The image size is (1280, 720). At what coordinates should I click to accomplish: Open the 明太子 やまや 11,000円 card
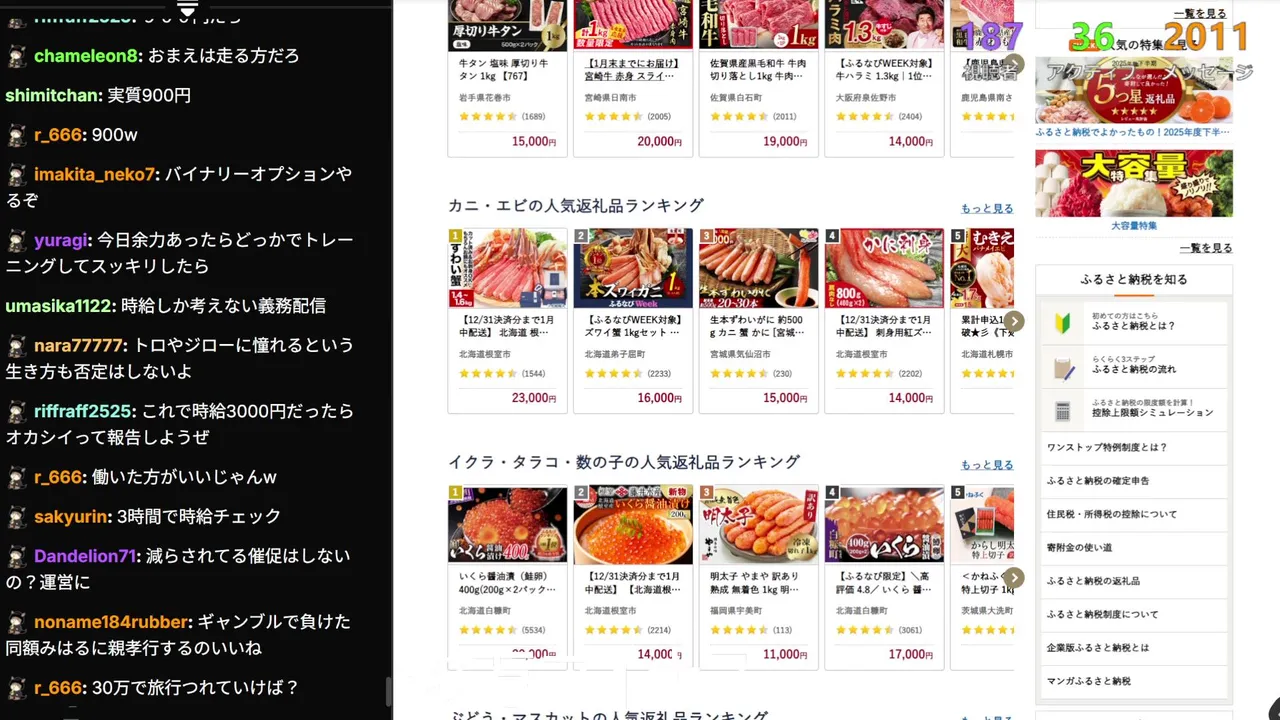point(758,577)
